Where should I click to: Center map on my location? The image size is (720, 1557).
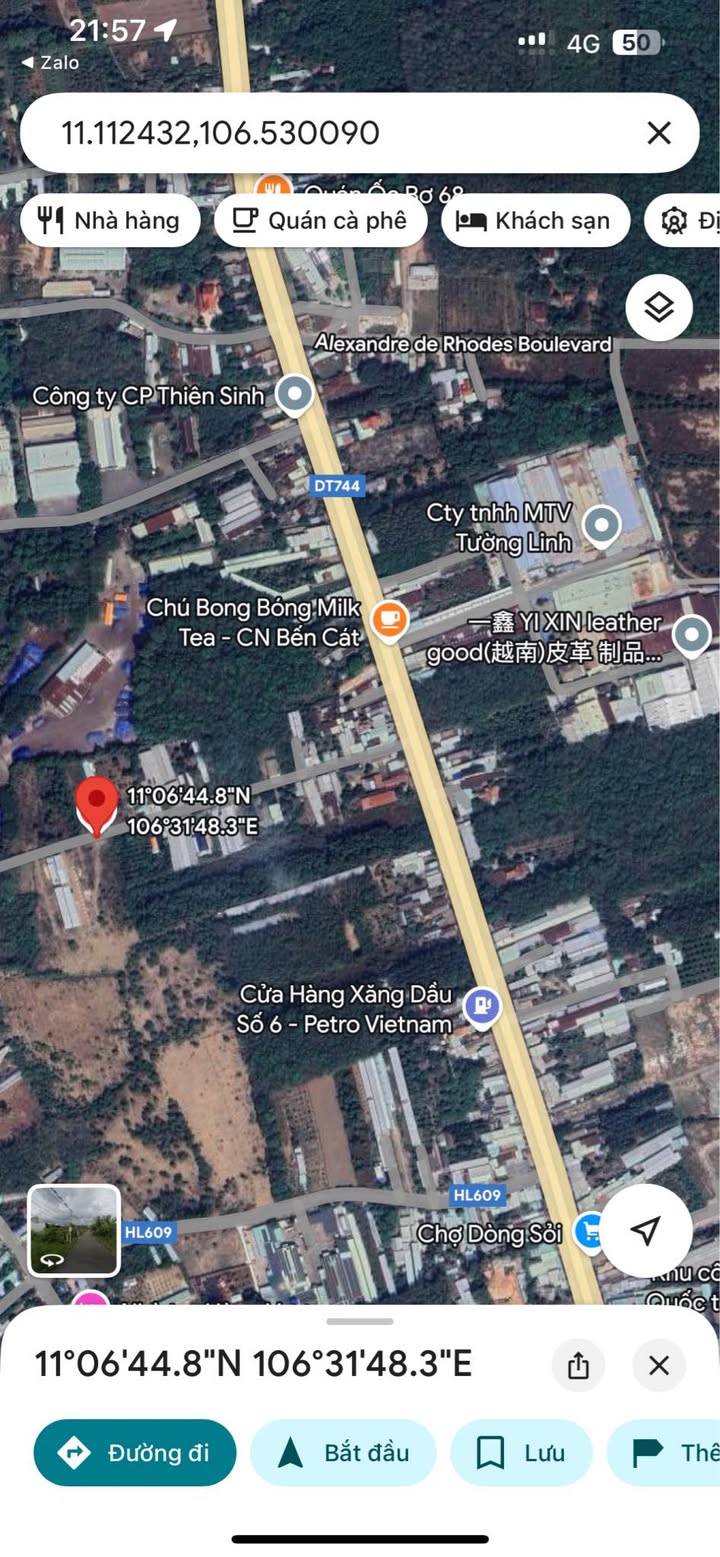pos(646,1231)
